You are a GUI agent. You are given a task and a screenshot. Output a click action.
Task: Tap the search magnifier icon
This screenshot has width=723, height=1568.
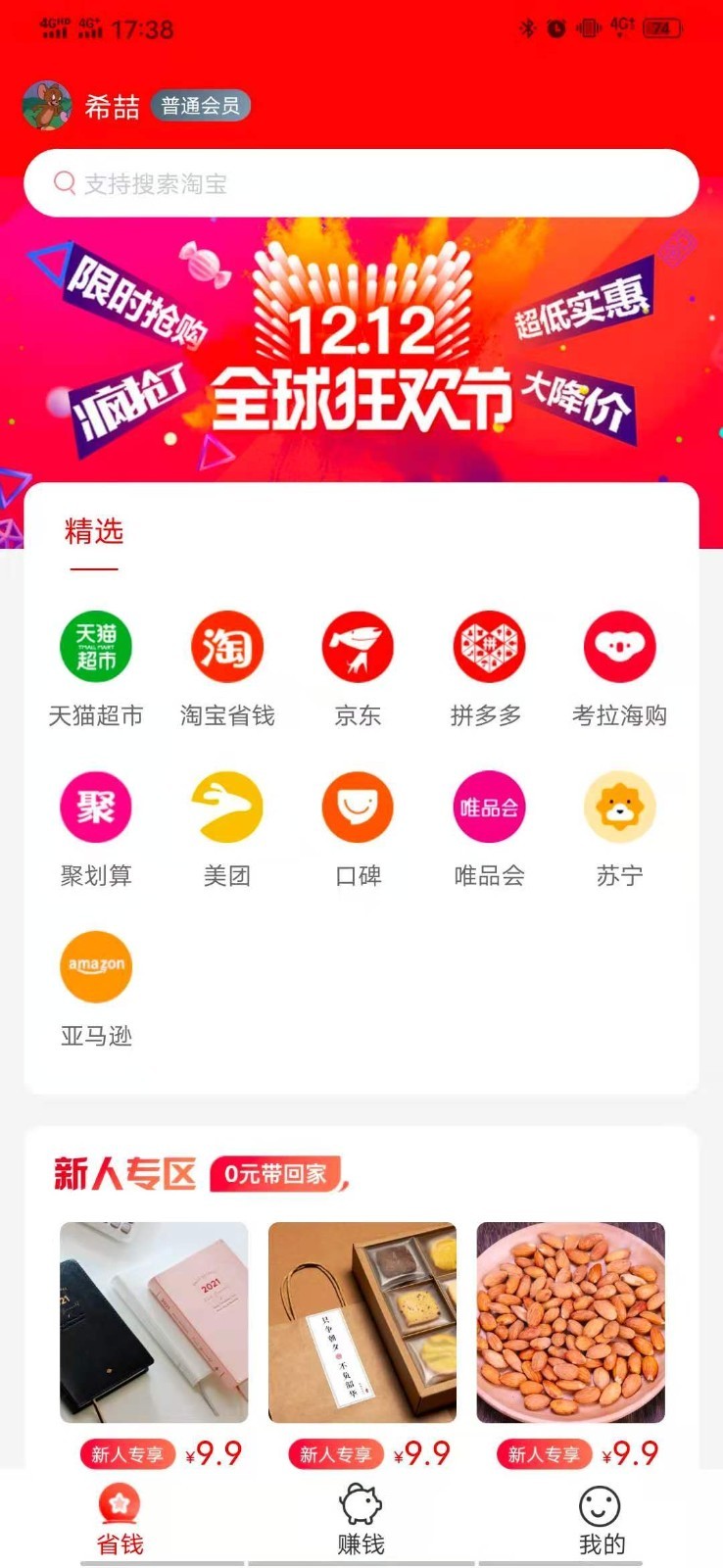click(65, 183)
